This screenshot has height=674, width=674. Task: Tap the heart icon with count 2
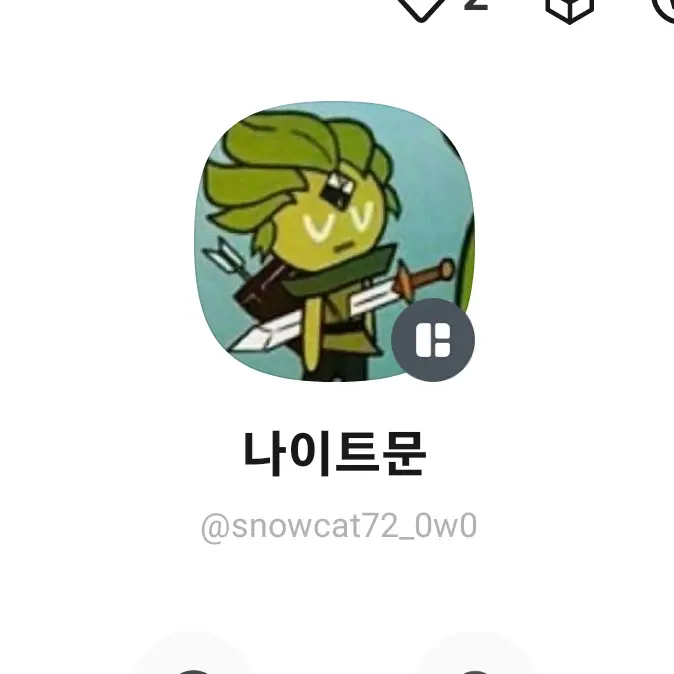[x=421, y=8]
